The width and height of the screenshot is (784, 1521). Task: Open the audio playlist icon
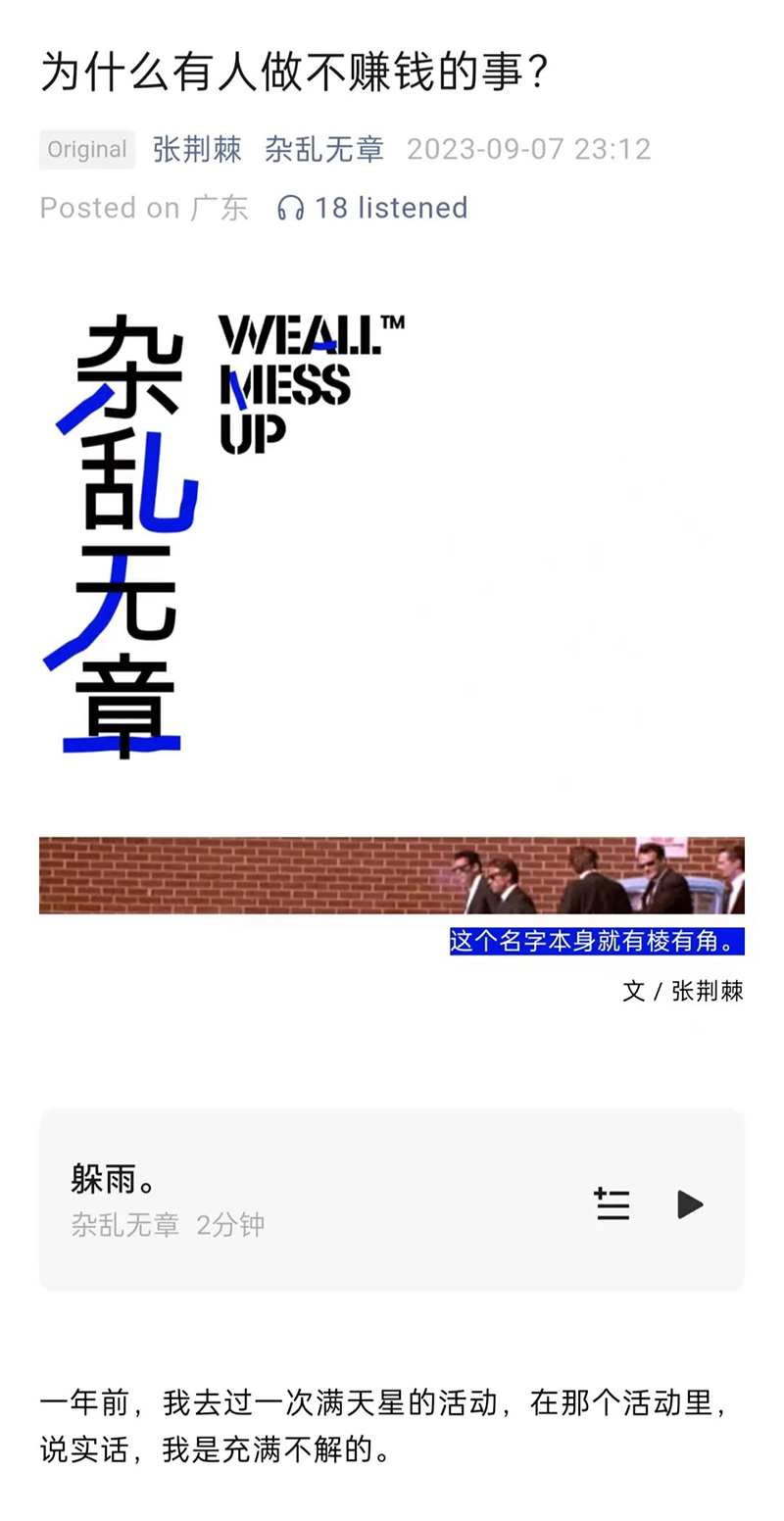coord(612,1203)
